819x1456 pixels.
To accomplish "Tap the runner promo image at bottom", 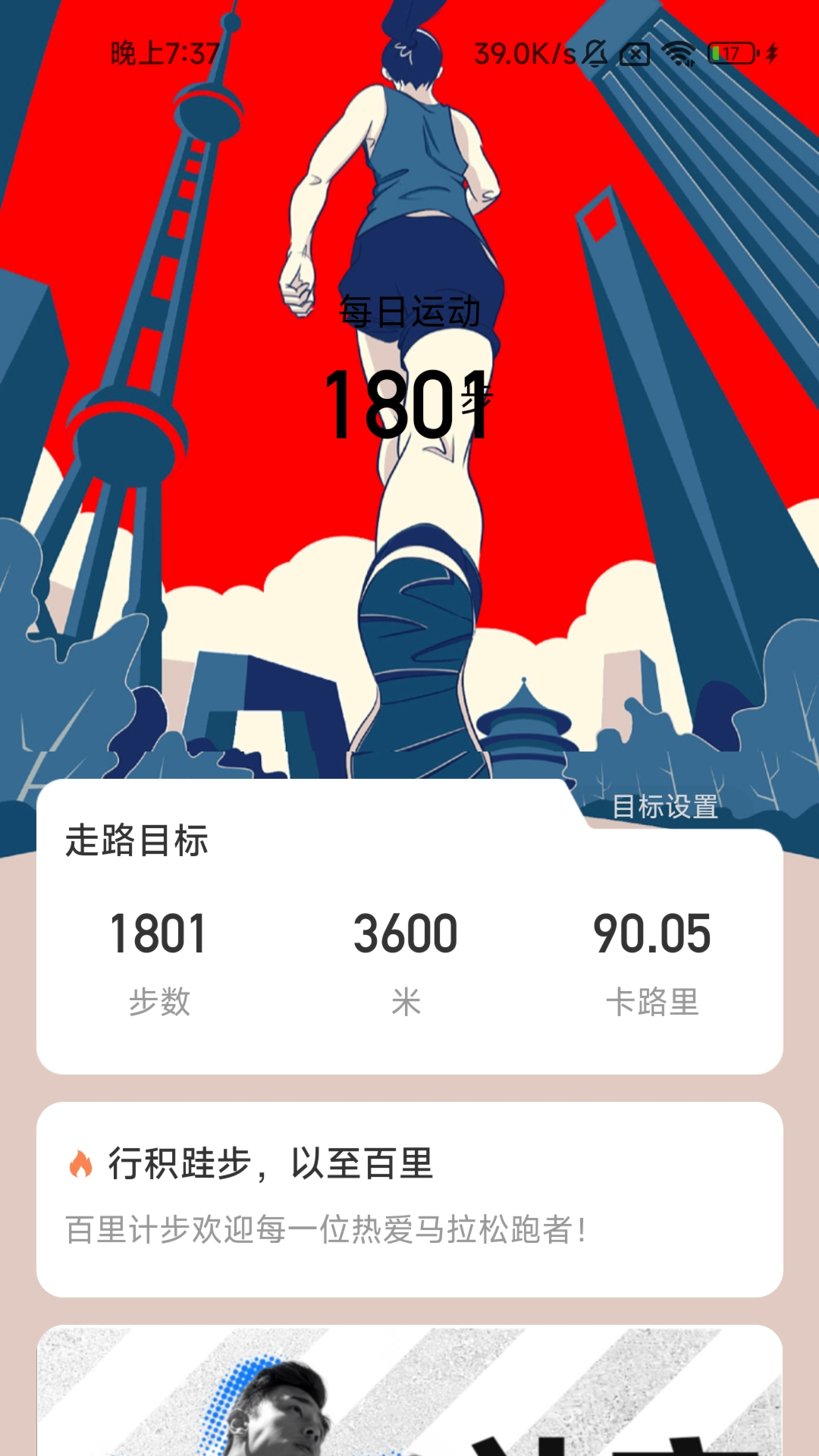I will [x=409, y=1395].
